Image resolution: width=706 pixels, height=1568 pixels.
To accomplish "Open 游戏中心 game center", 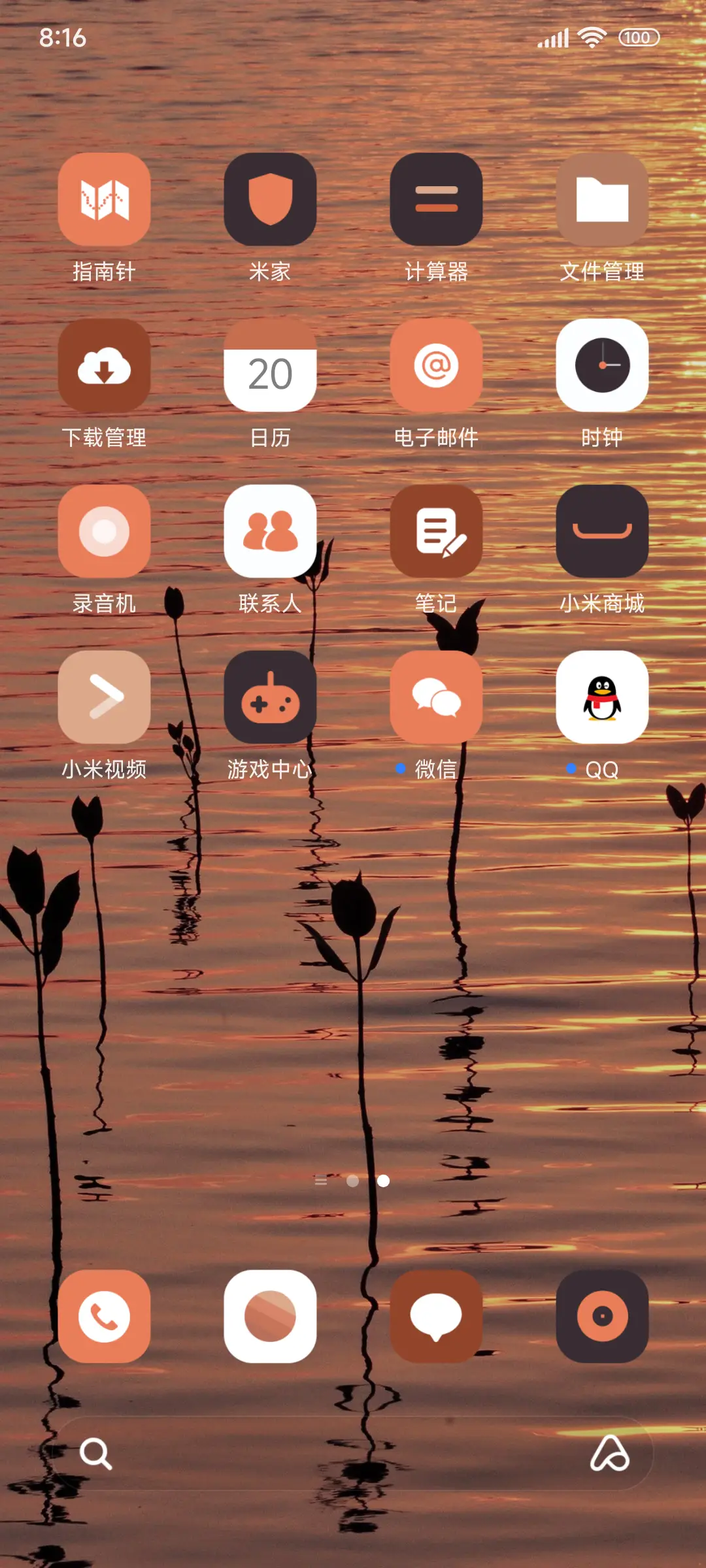I will tap(271, 698).
